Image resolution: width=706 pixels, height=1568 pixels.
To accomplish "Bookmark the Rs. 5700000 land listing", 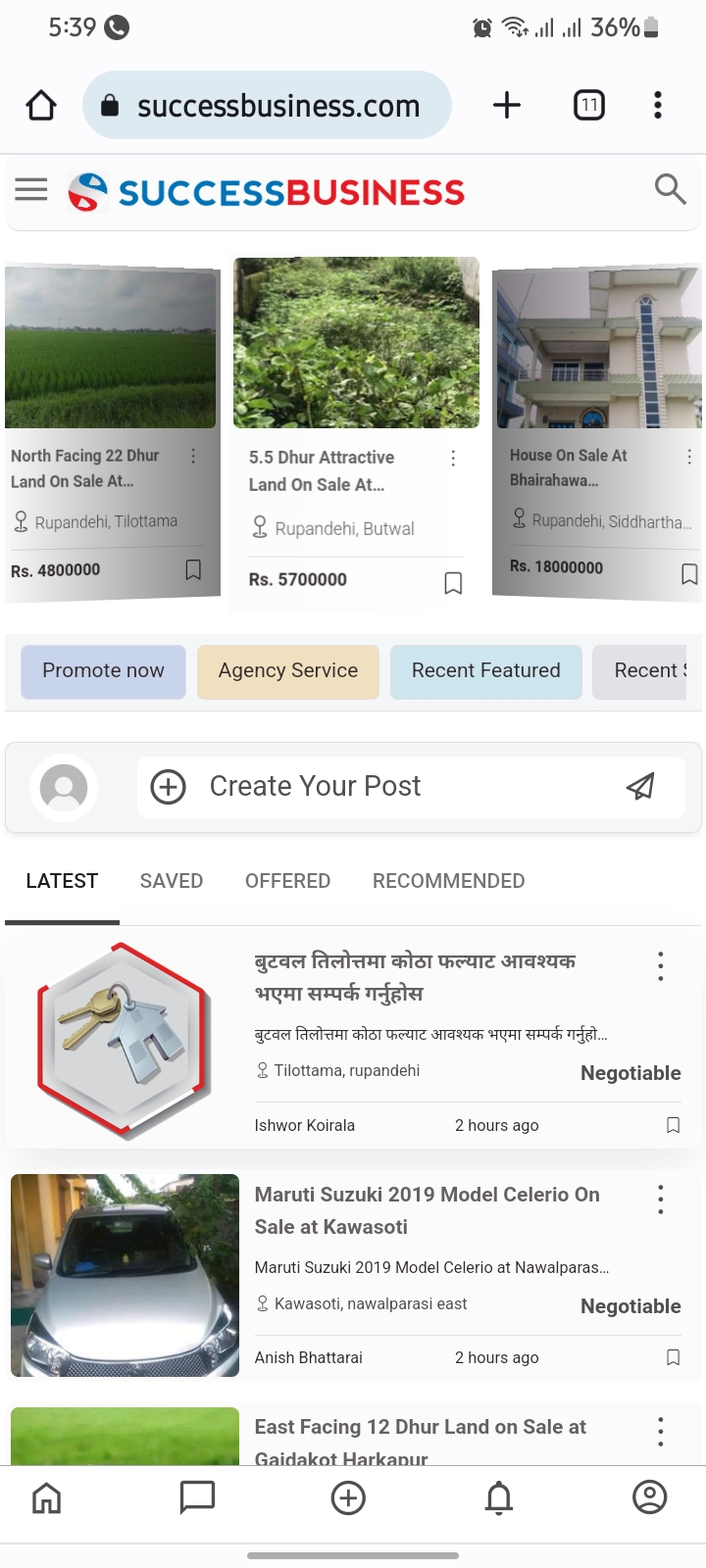I will [x=453, y=583].
